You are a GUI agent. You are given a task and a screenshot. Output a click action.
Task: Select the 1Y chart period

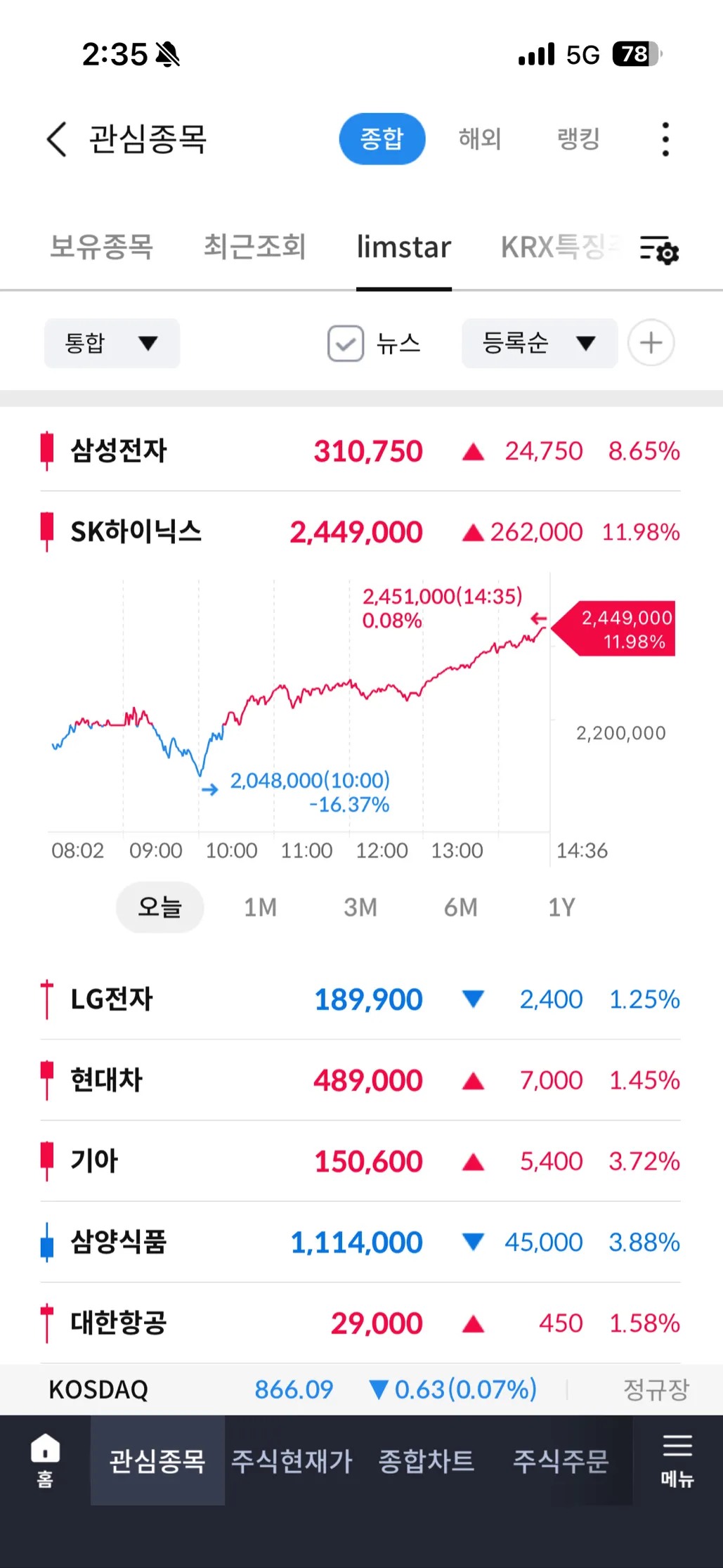(561, 907)
